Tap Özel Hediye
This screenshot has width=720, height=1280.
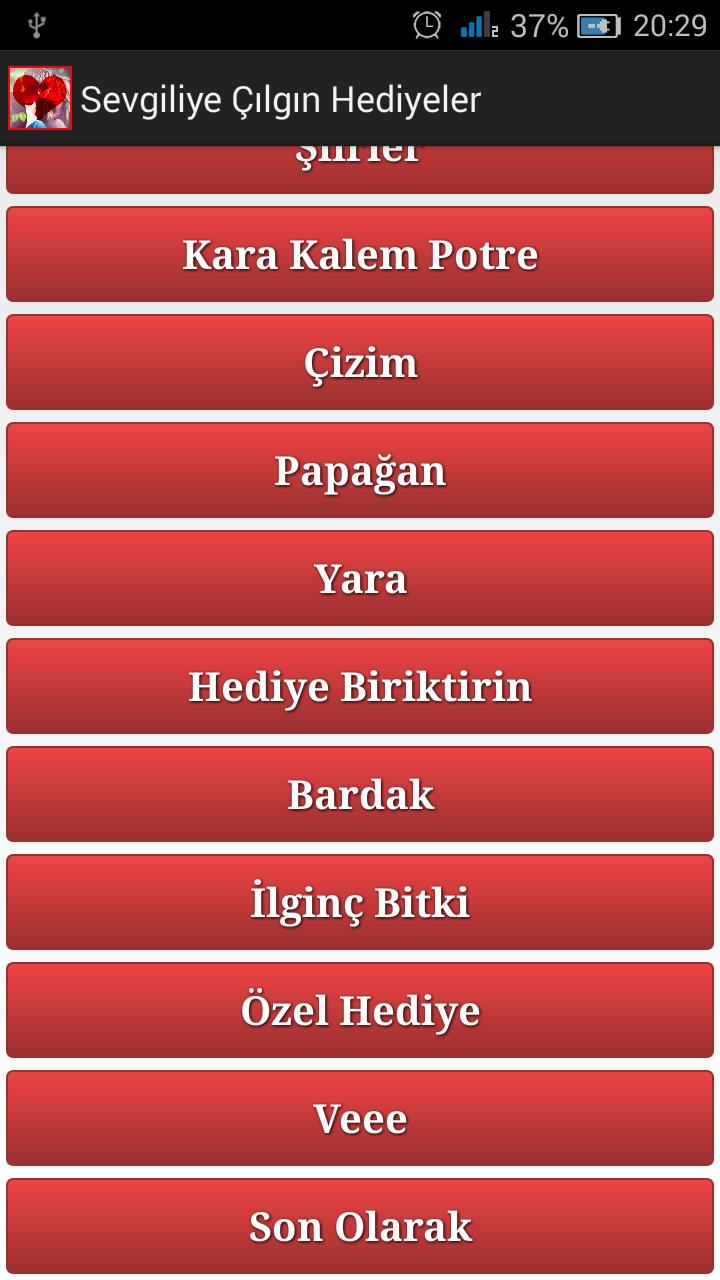(x=360, y=1009)
